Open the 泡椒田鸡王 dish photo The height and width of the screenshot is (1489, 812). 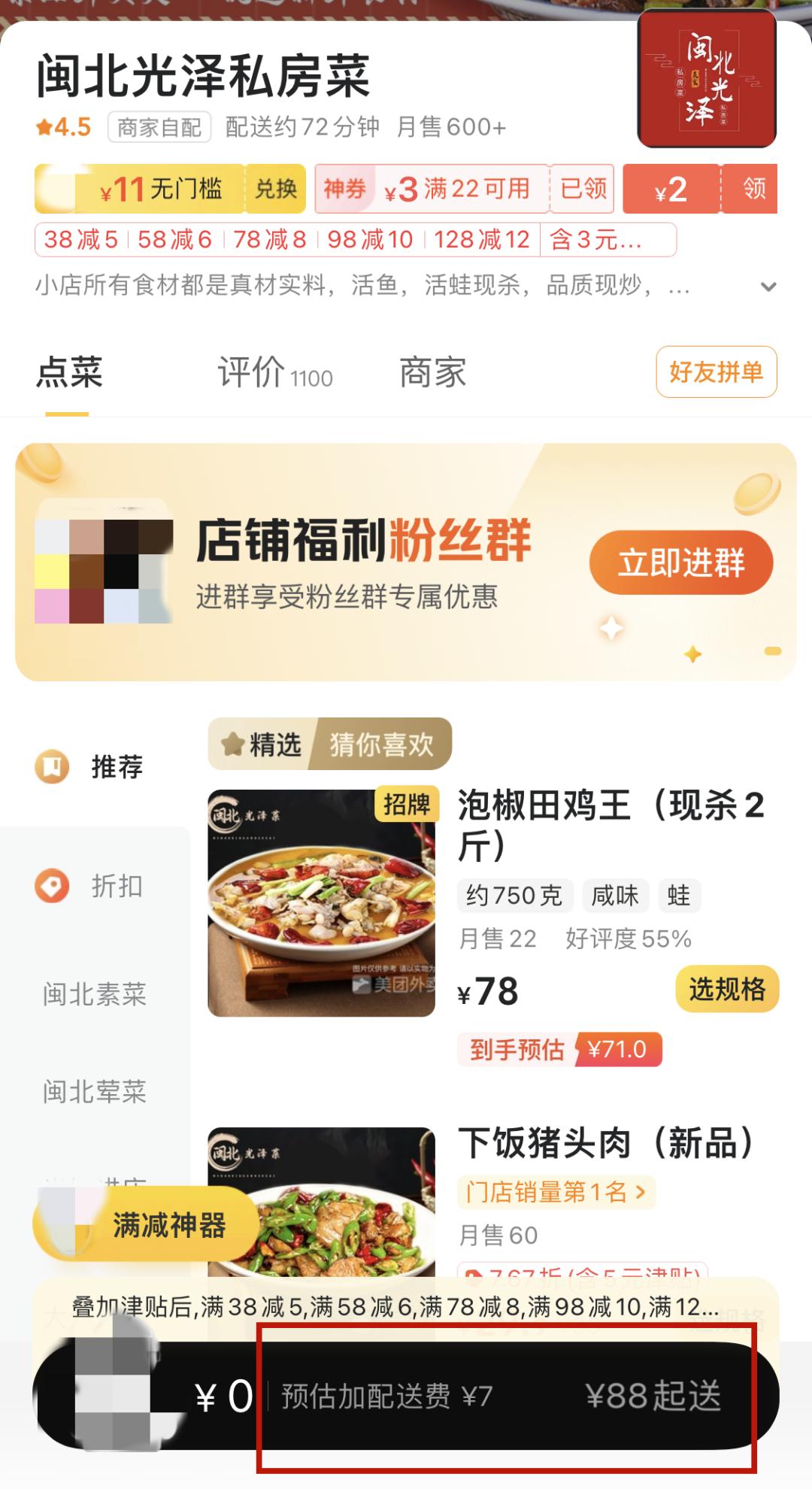[x=321, y=902]
